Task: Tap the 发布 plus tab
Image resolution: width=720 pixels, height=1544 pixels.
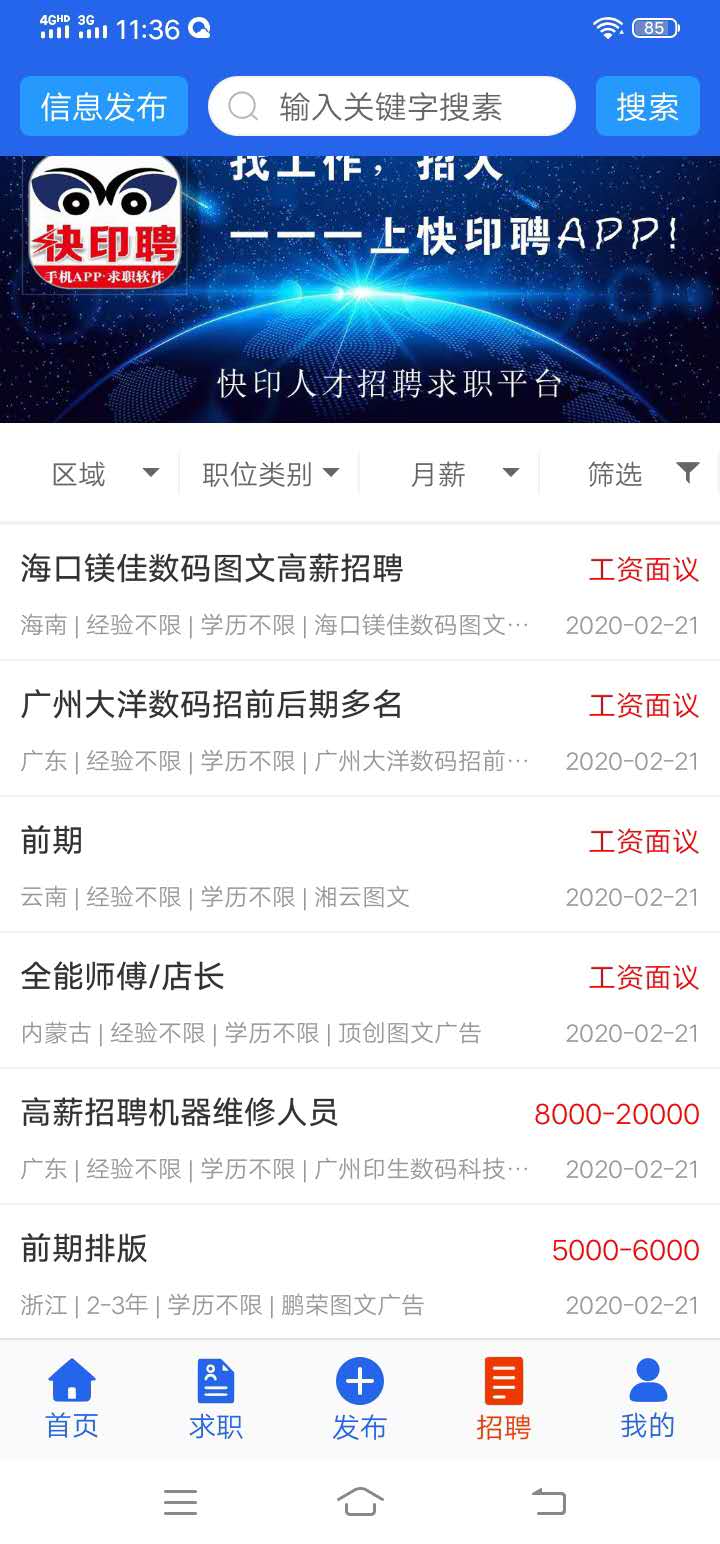Action: pyautogui.click(x=360, y=1399)
